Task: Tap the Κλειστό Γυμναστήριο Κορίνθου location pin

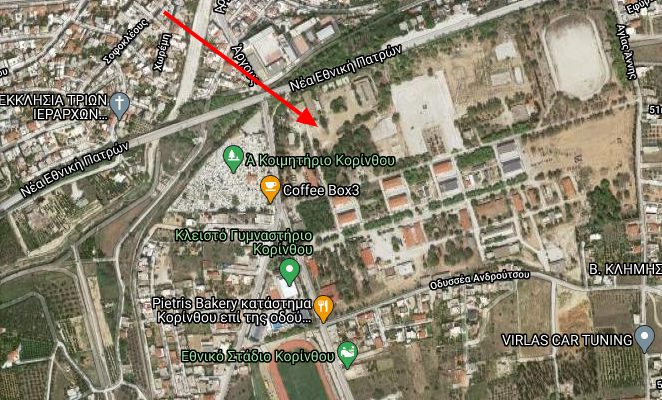Action: pos(289,270)
